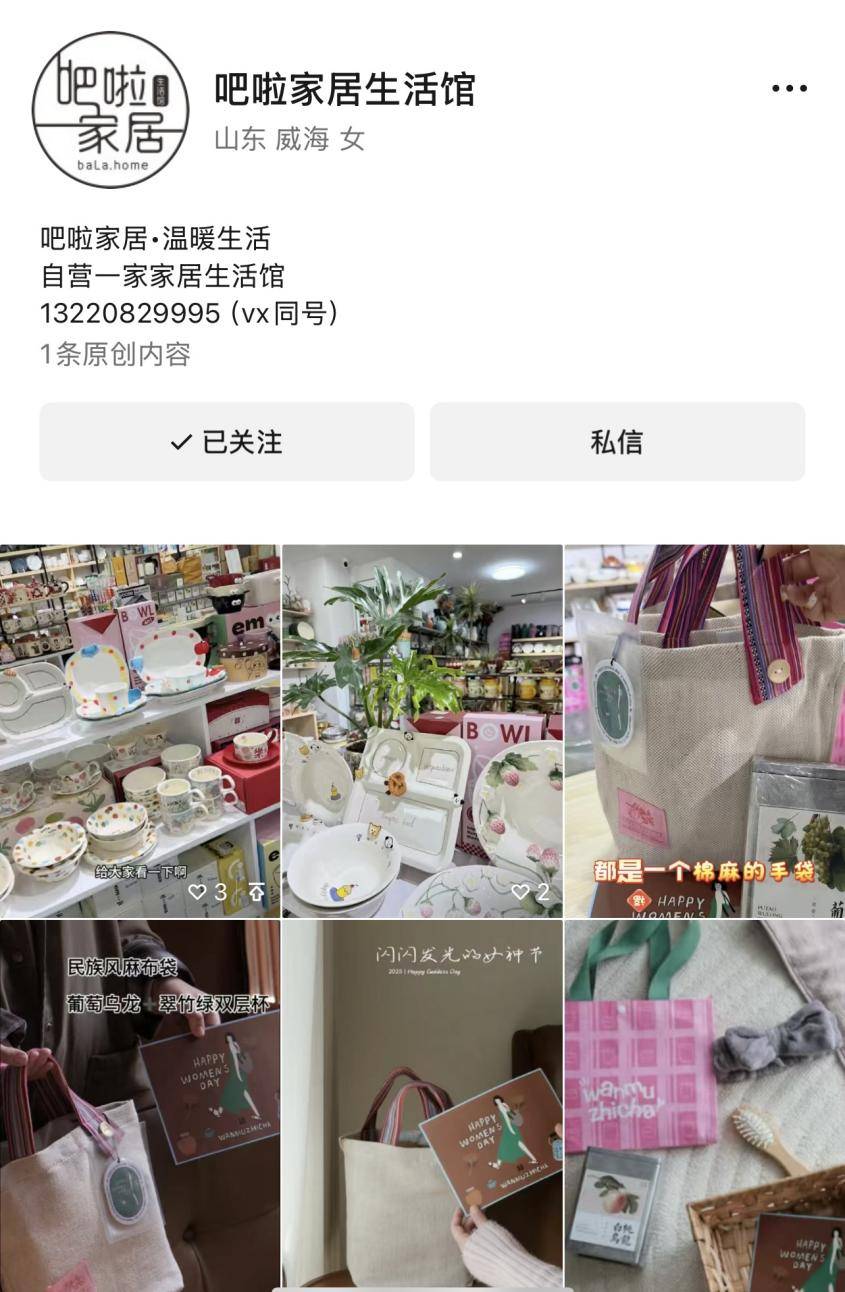
Task: Open the pink wanmu zhicha bag video
Action: (x=705, y=1105)
